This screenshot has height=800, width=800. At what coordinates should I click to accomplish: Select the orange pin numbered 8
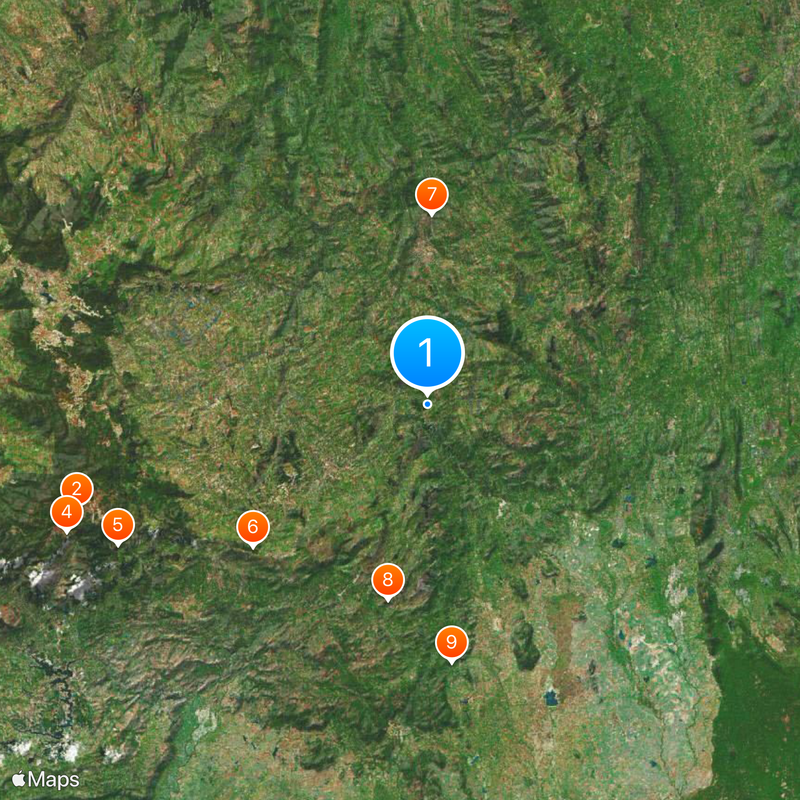388,579
